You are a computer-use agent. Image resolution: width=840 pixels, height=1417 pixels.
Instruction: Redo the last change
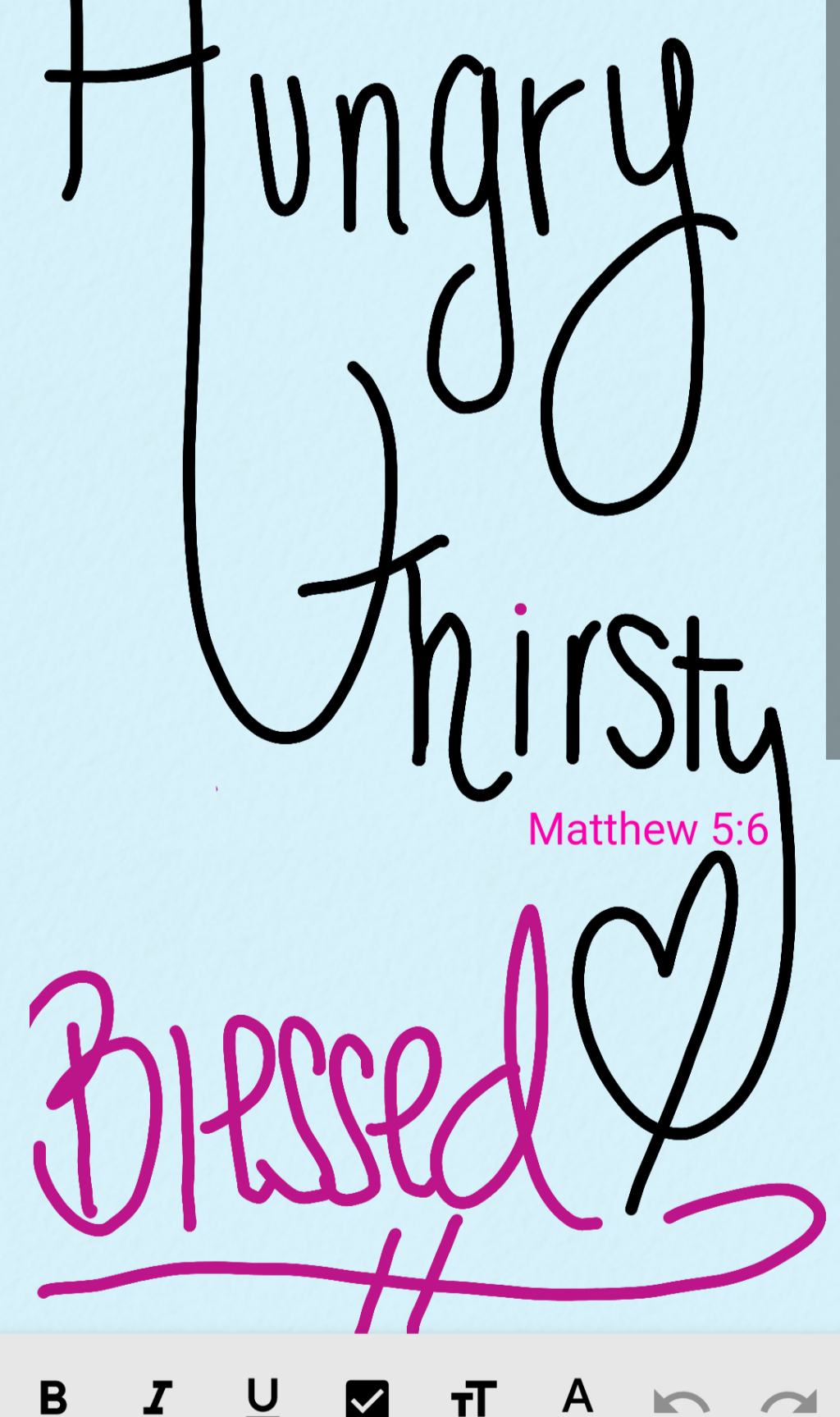coord(789,1400)
